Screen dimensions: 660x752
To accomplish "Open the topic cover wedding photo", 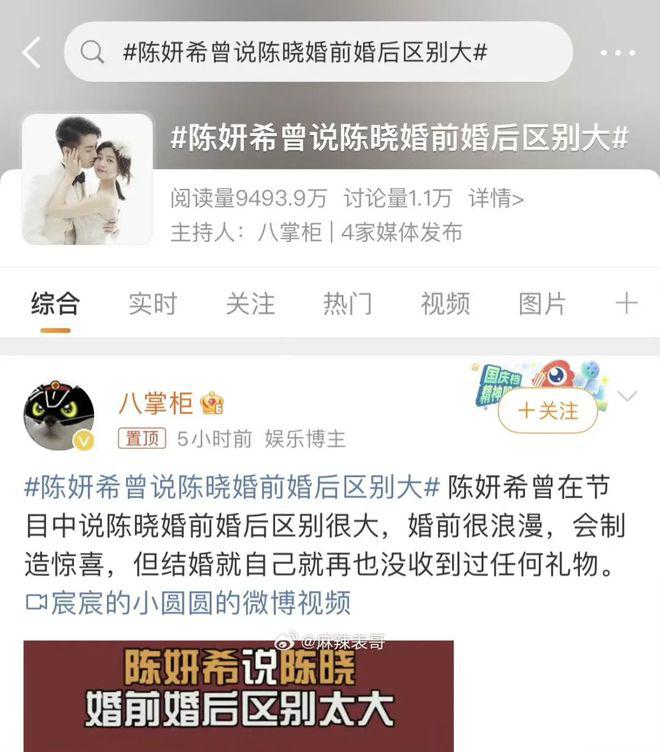I will [x=87, y=179].
